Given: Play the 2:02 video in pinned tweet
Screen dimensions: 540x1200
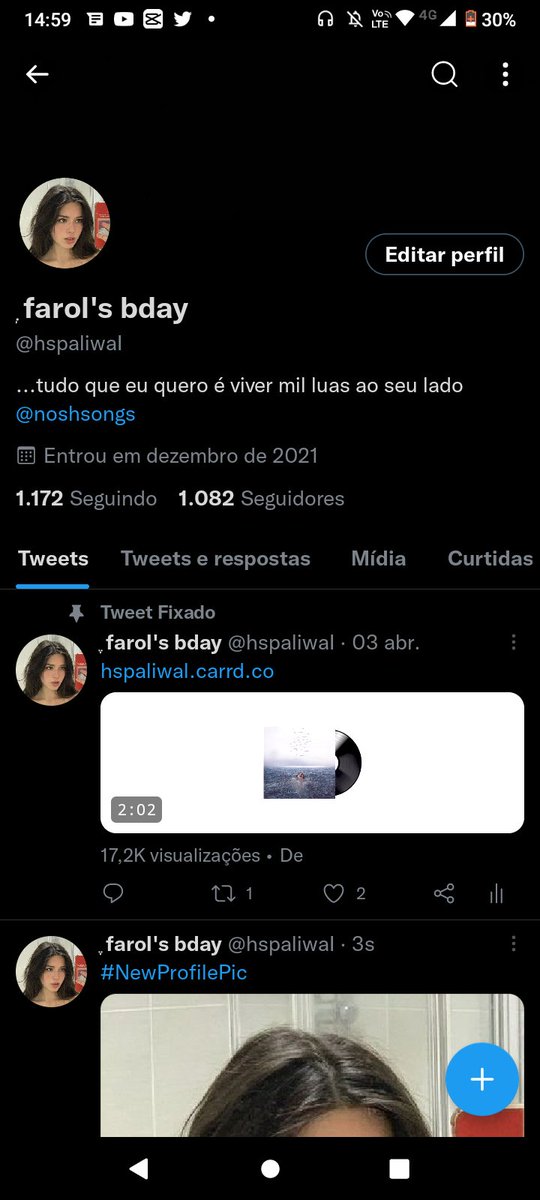Looking at the screenshot, I should [312, 762].
